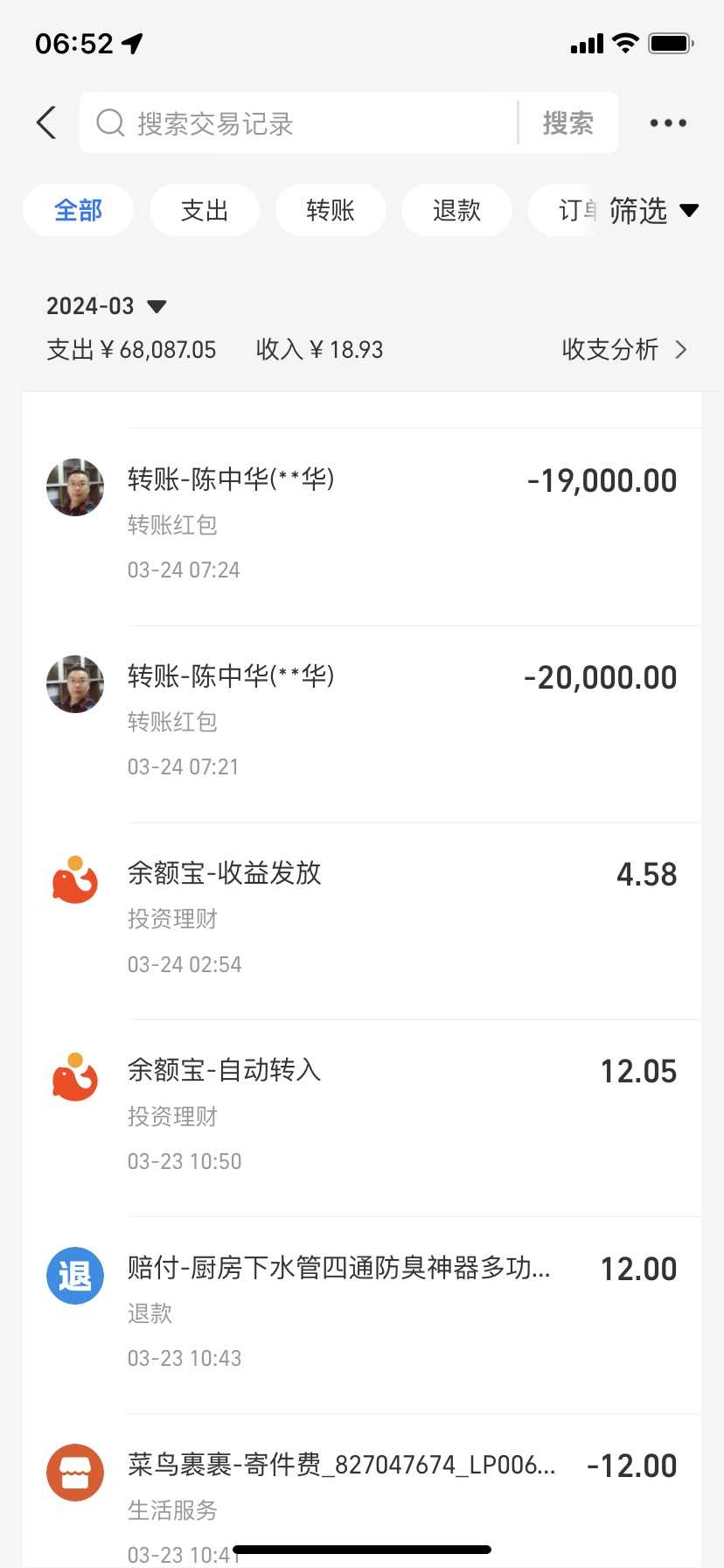
Task: Tap the 搜索 button
Action: click(567, 123)
